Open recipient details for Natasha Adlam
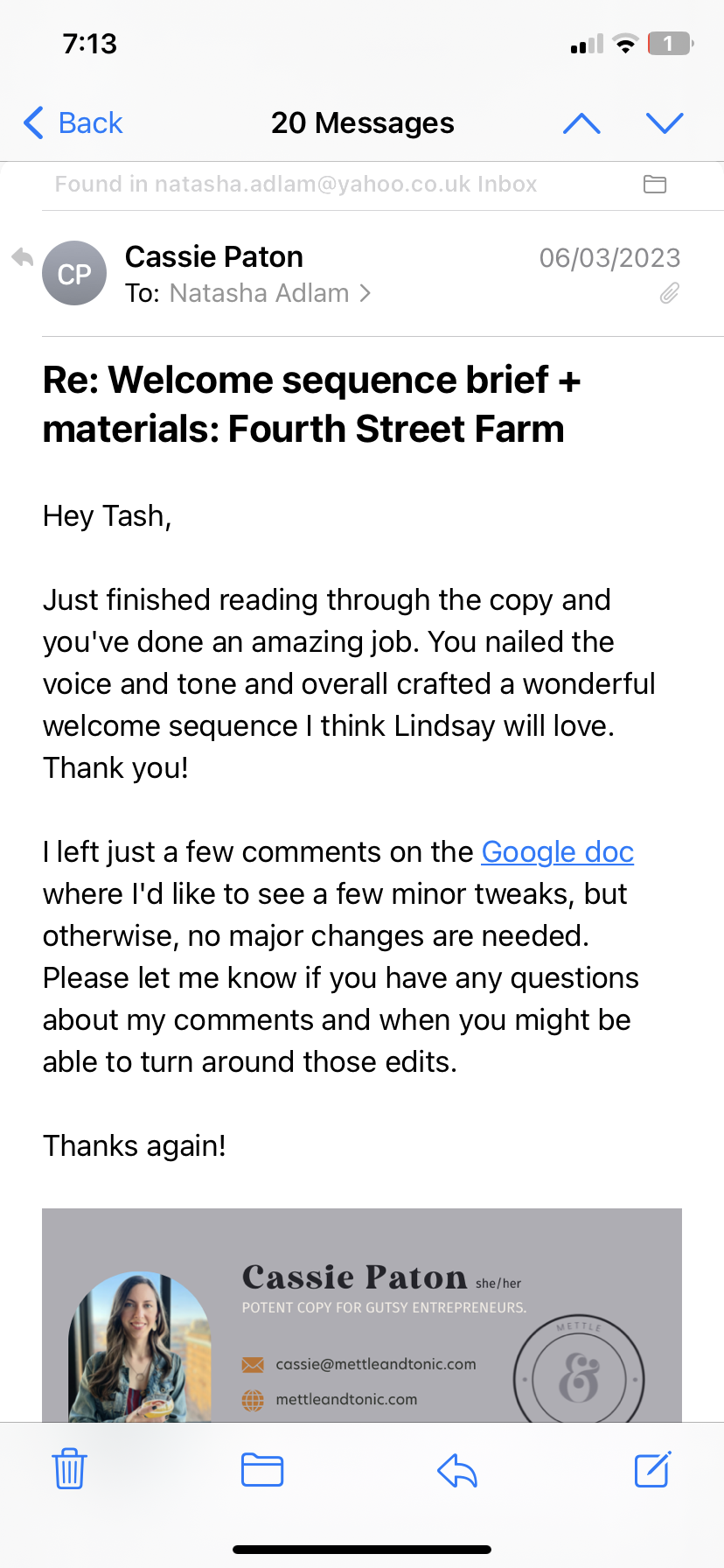 point(270,293)
